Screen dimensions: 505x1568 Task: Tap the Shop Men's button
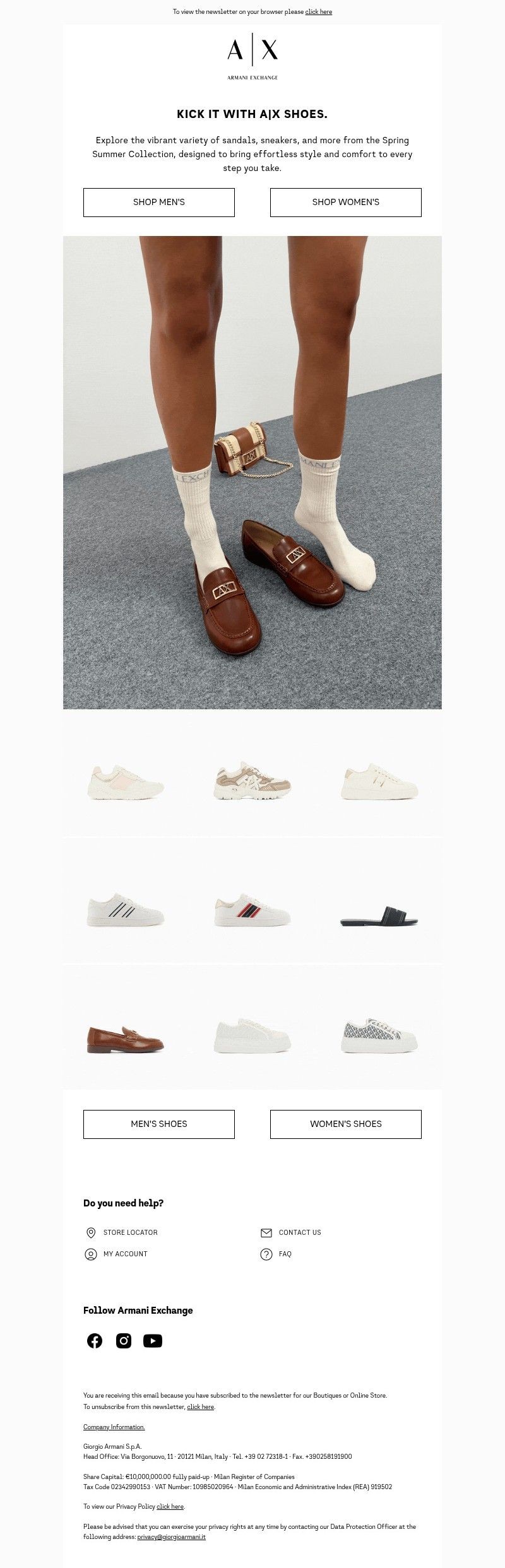tap(158, 202)
